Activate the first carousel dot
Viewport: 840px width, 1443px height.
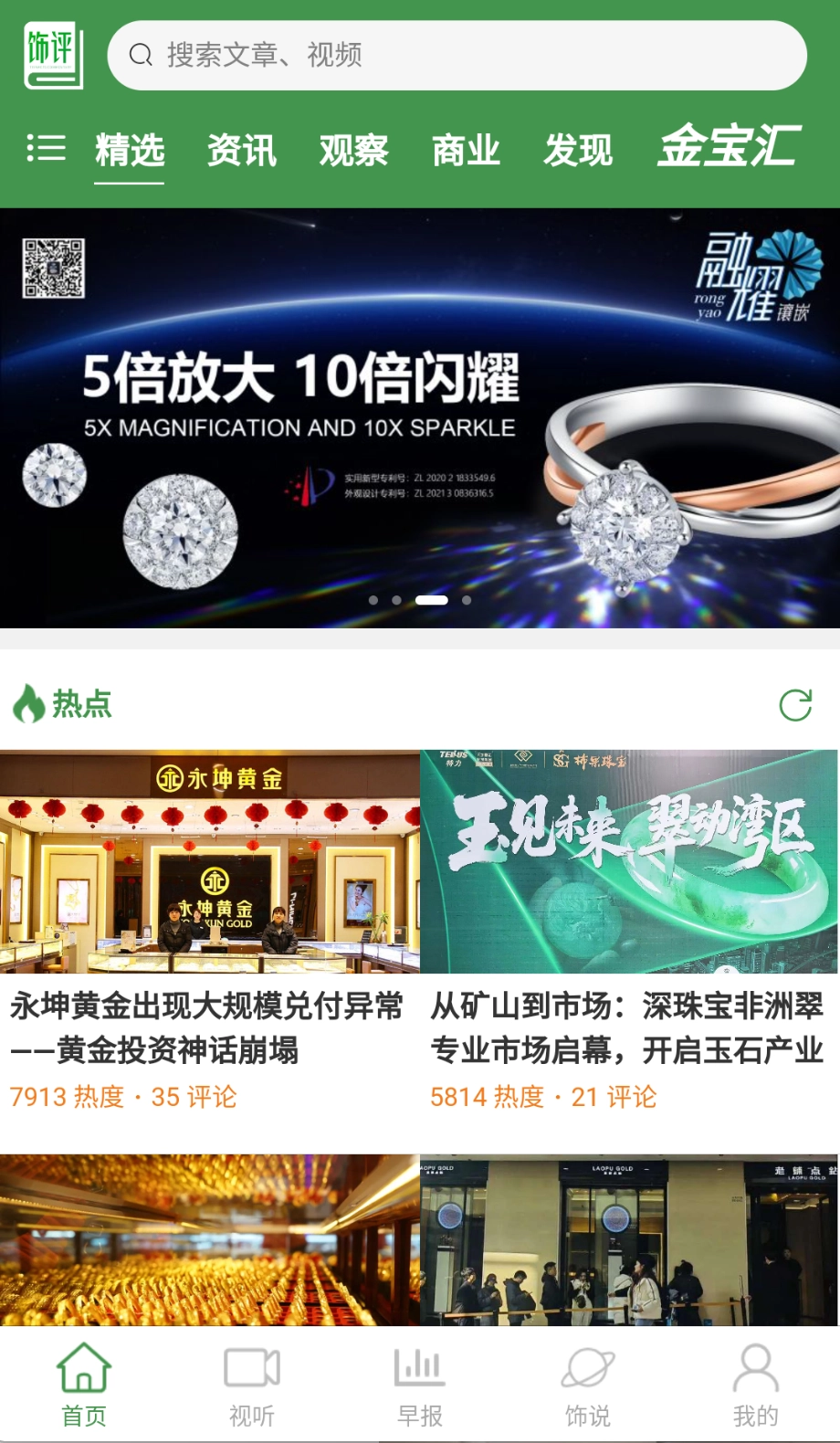pyautogui.click(x=373, y=600)
